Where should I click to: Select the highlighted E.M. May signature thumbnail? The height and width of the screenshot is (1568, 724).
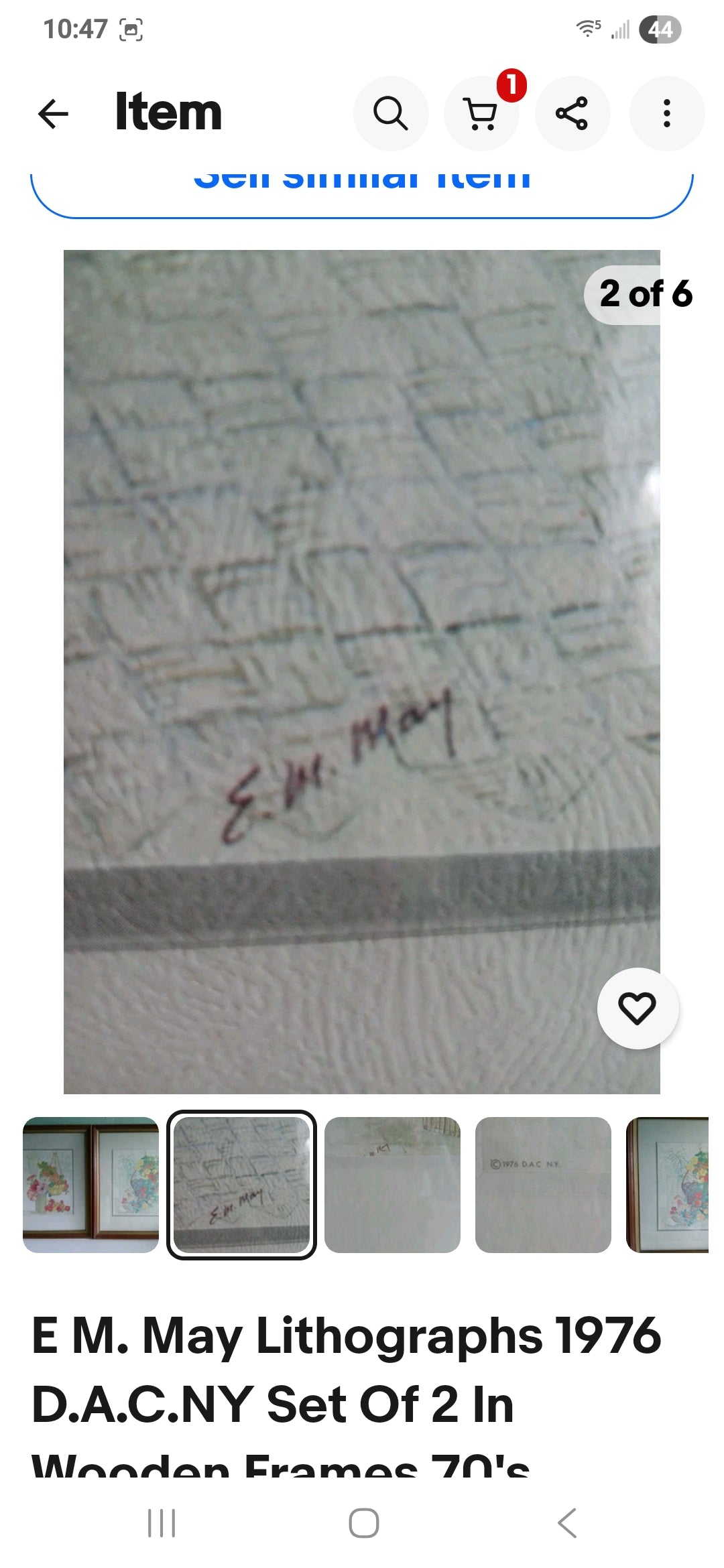tap(241, 1185)
